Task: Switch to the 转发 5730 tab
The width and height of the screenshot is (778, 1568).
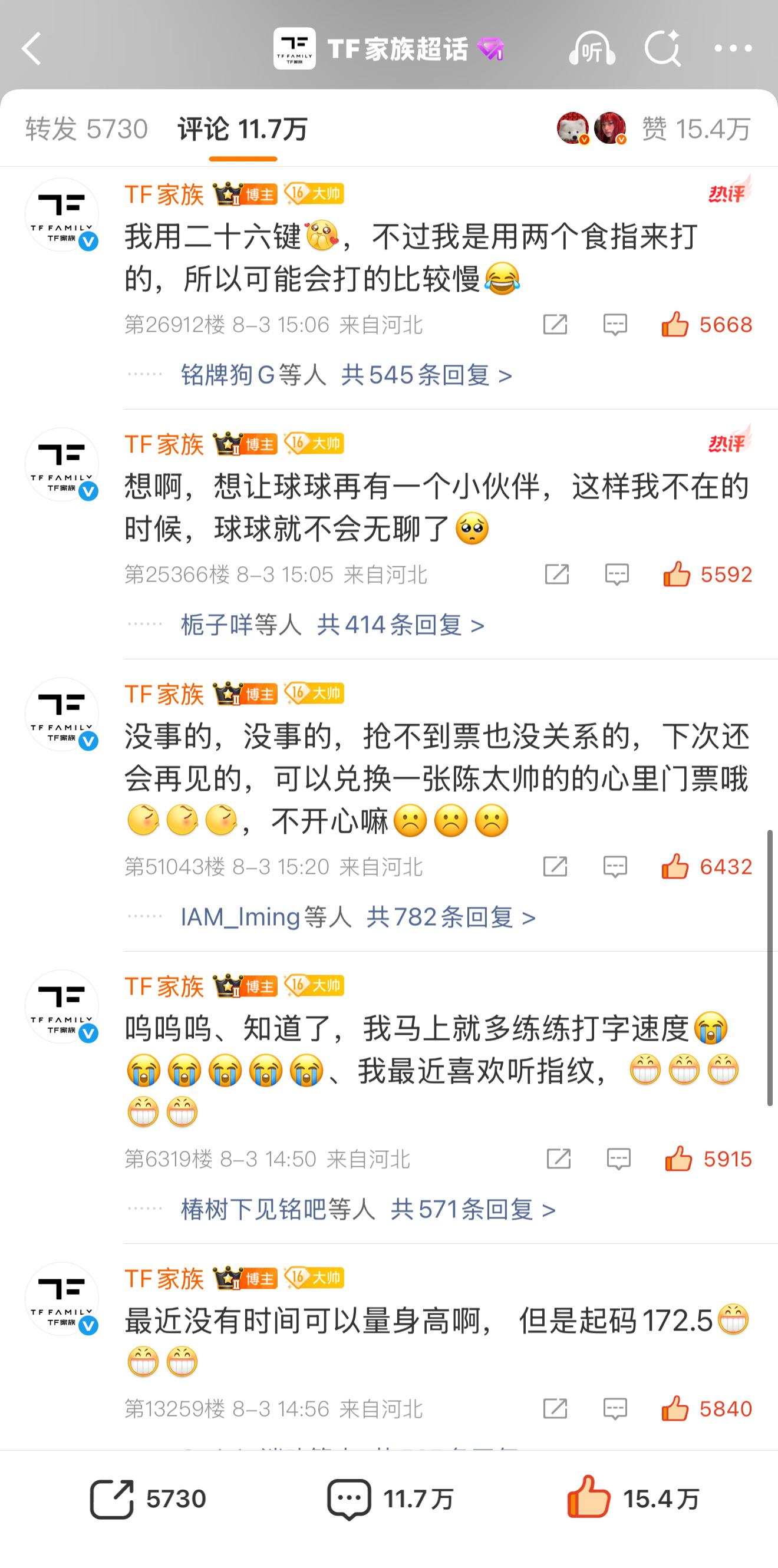Action: coord(87,129)
